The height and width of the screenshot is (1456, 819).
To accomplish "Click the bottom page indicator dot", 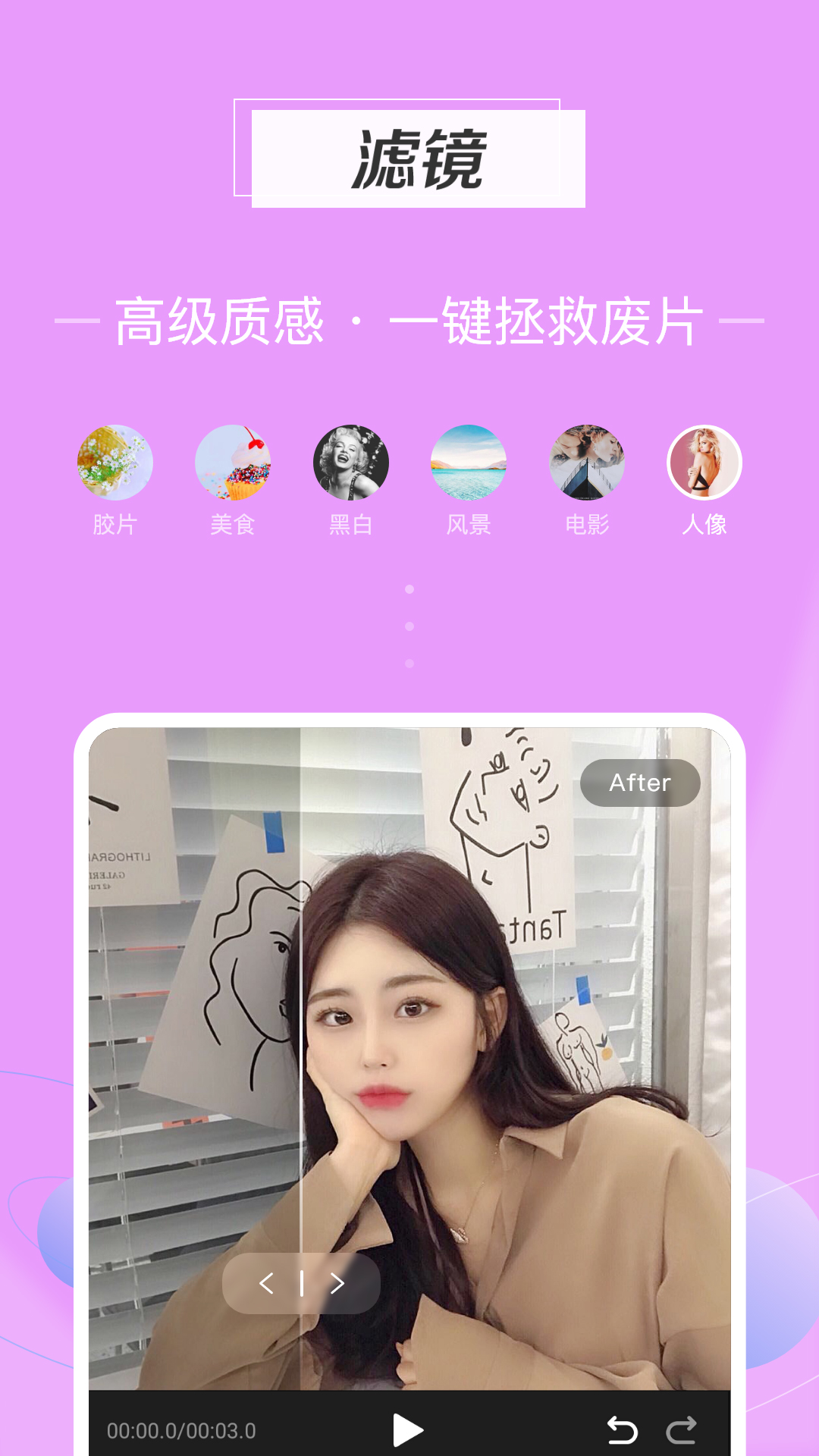I will click(409, 664).
